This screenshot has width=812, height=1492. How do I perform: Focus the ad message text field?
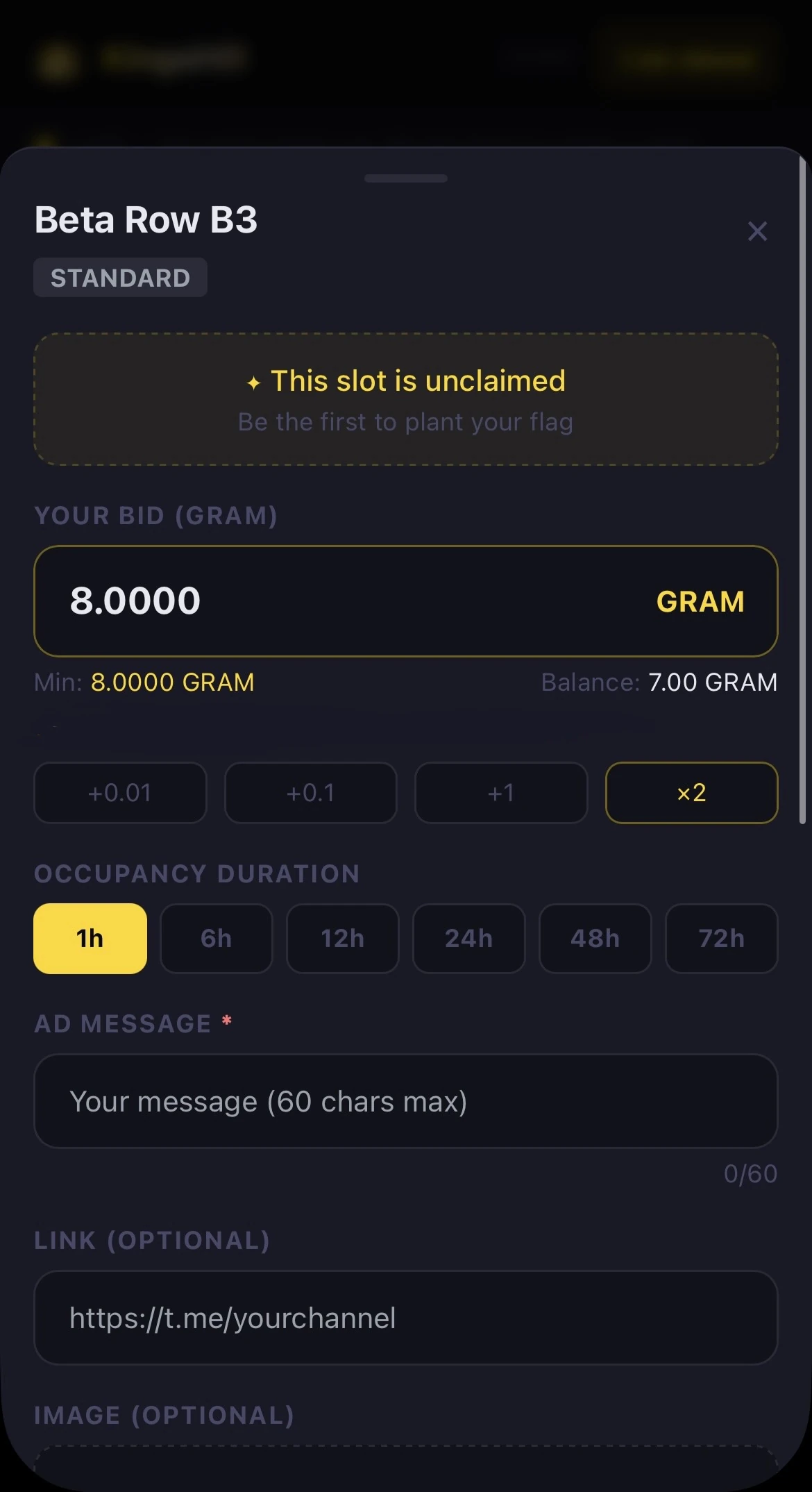pos(406,1101)
